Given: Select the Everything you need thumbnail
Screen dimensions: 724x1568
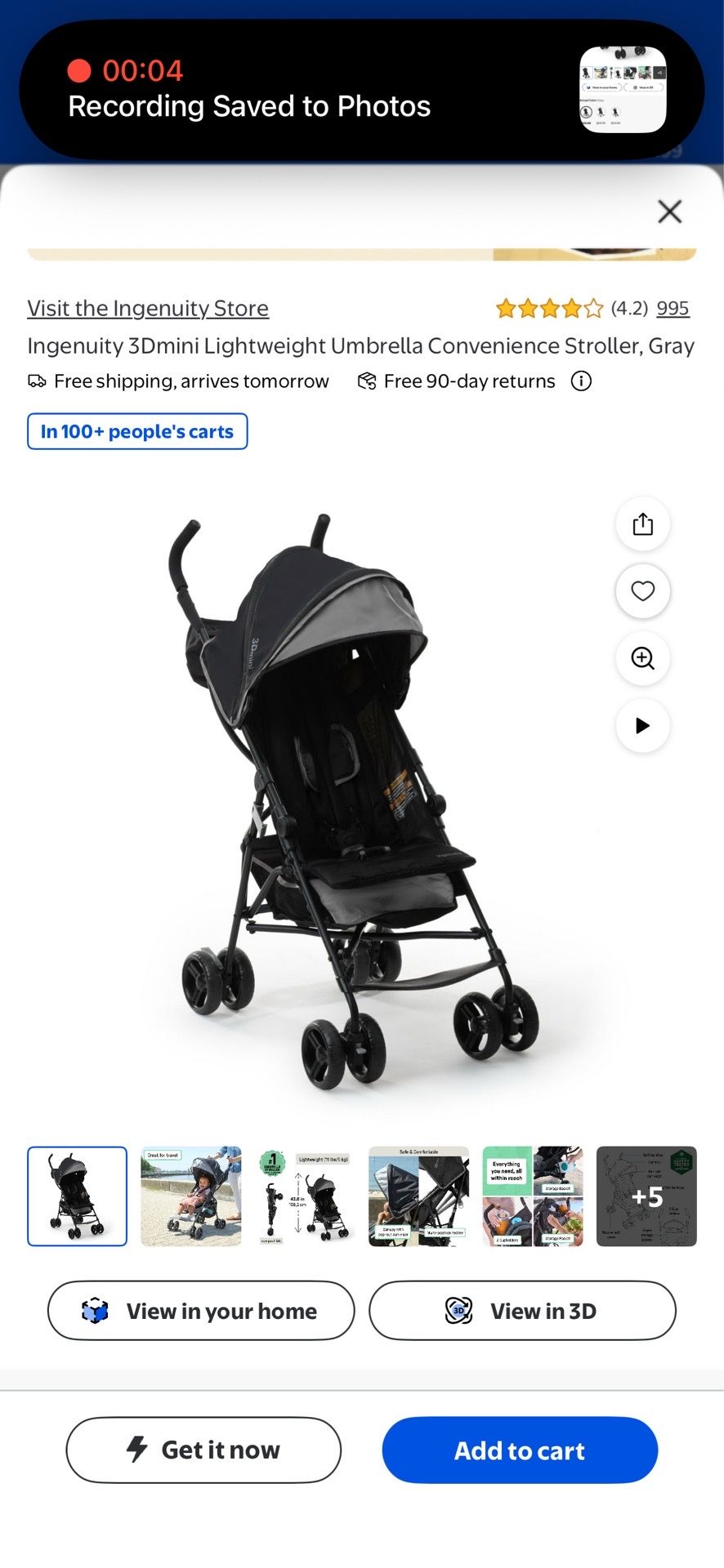Looking at the screenshot, I should (533, 1196).
